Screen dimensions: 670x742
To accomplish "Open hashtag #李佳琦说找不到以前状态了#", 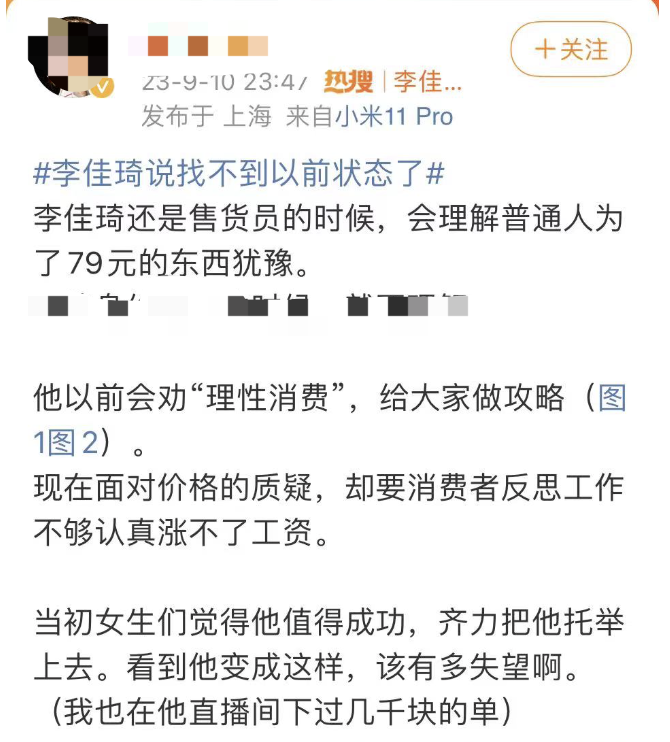I will click(x=238, y=173).
